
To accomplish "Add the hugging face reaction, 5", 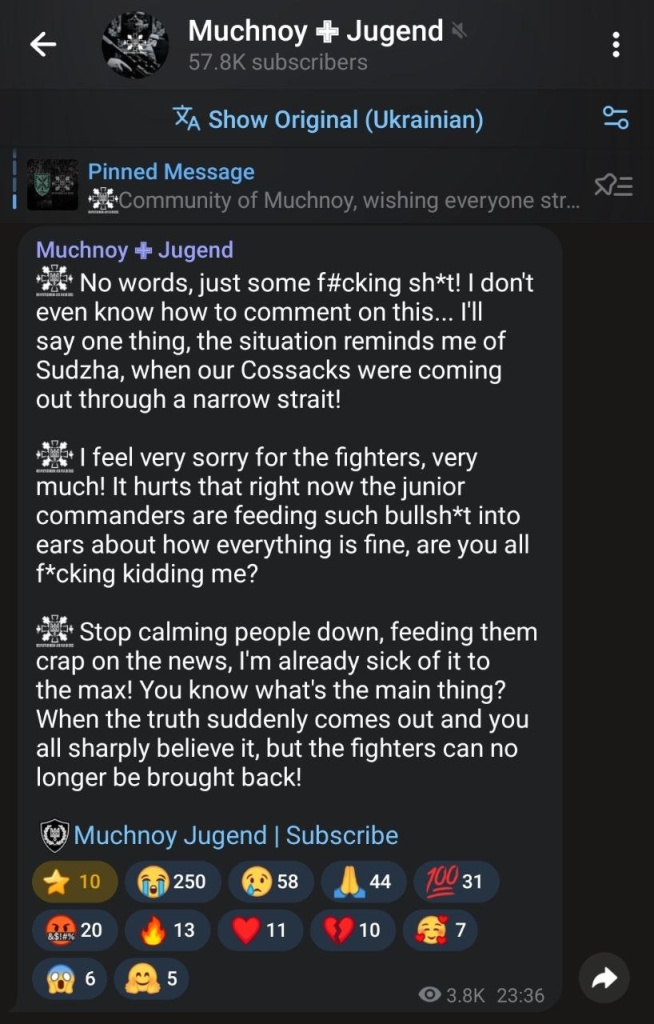I will click(151, 979).
